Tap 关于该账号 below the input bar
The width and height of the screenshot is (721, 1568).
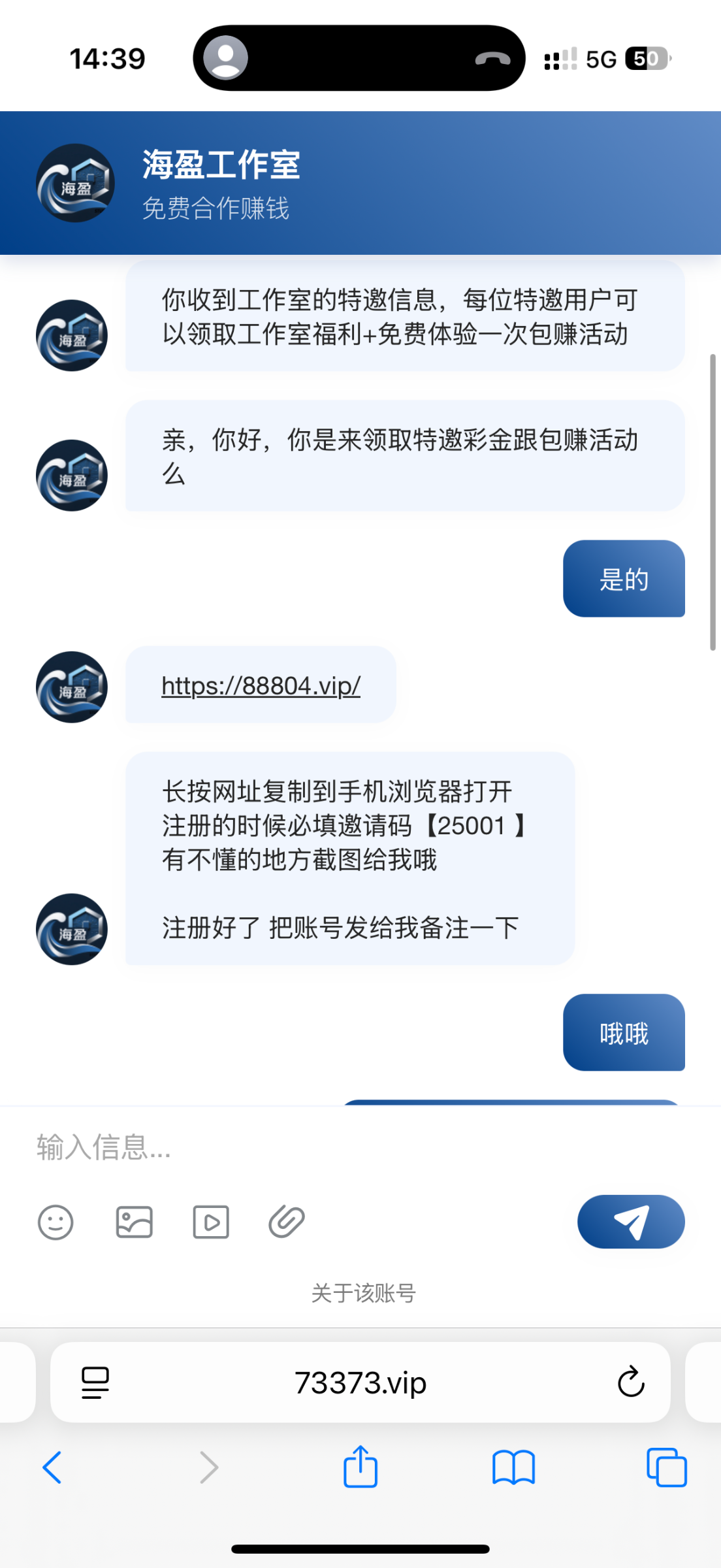coord(363,1292)
